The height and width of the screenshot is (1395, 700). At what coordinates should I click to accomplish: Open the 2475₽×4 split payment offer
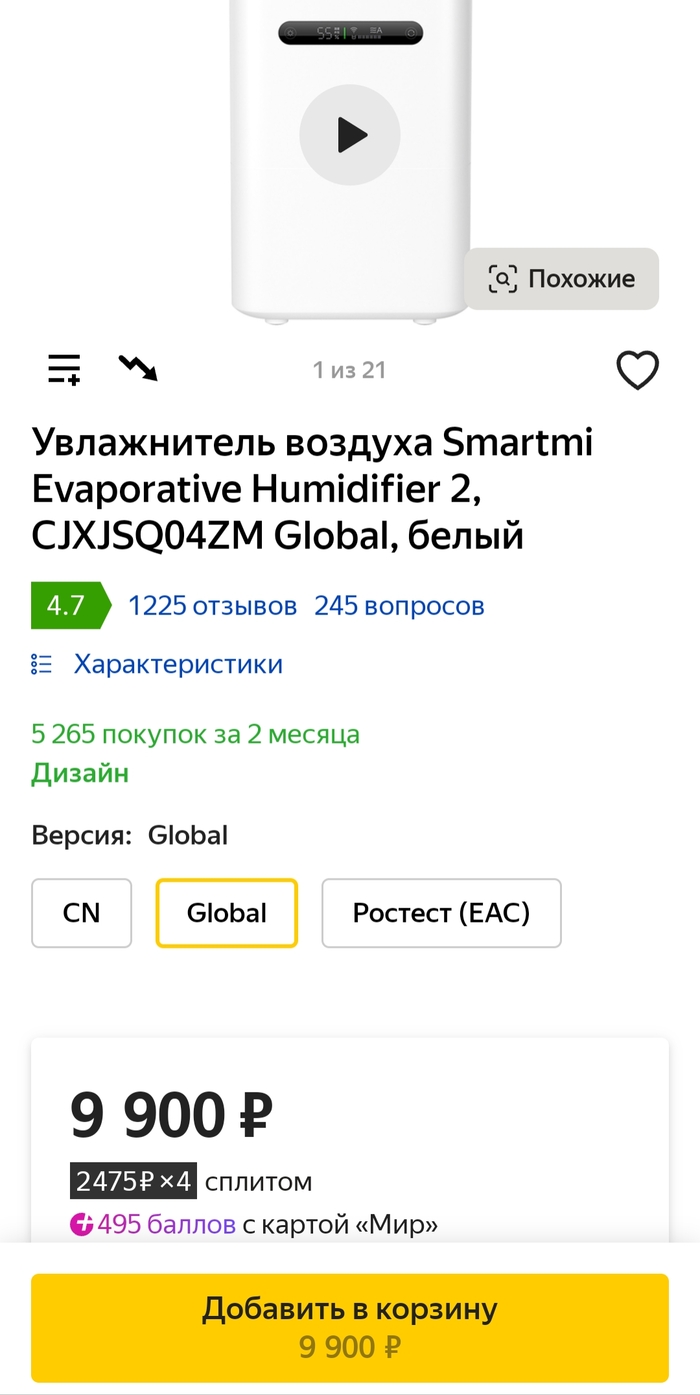pos(134,1181)
